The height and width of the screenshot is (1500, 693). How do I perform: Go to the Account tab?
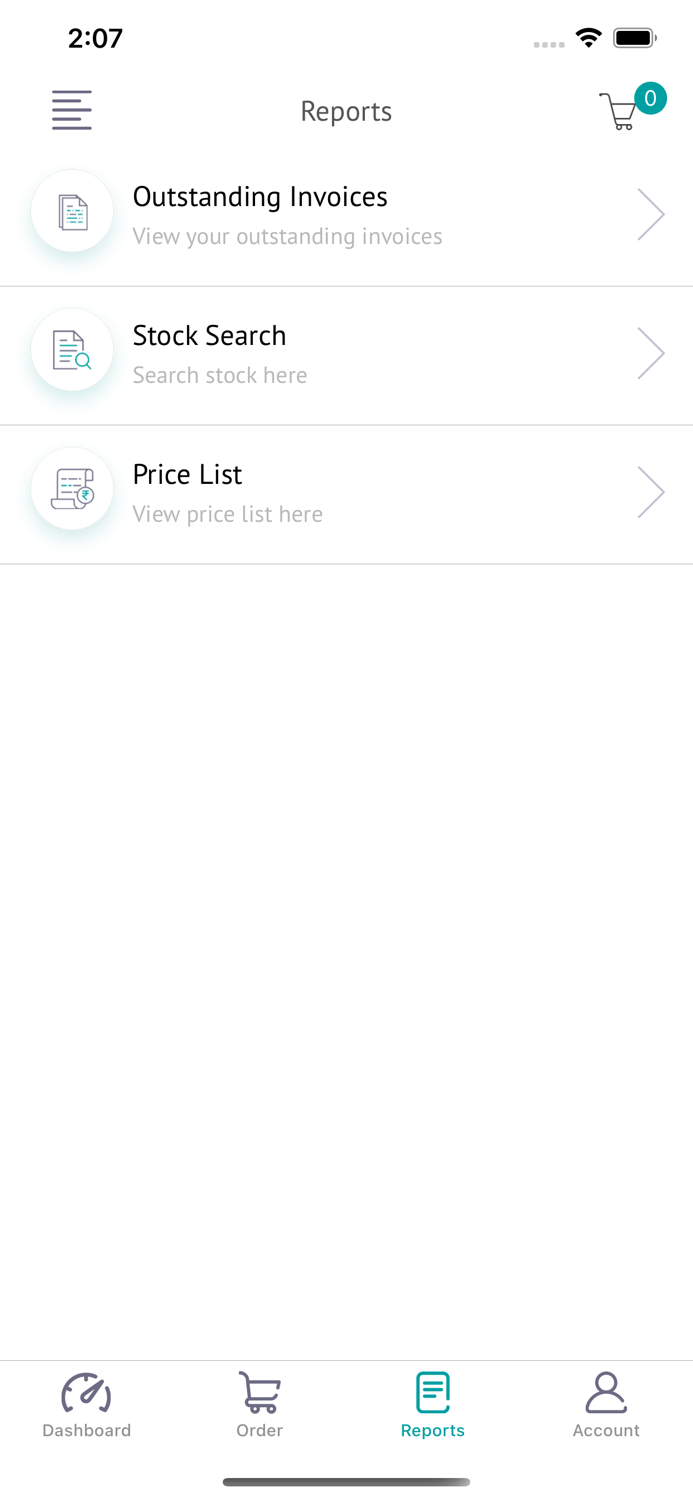click(x=606, y=1405)
